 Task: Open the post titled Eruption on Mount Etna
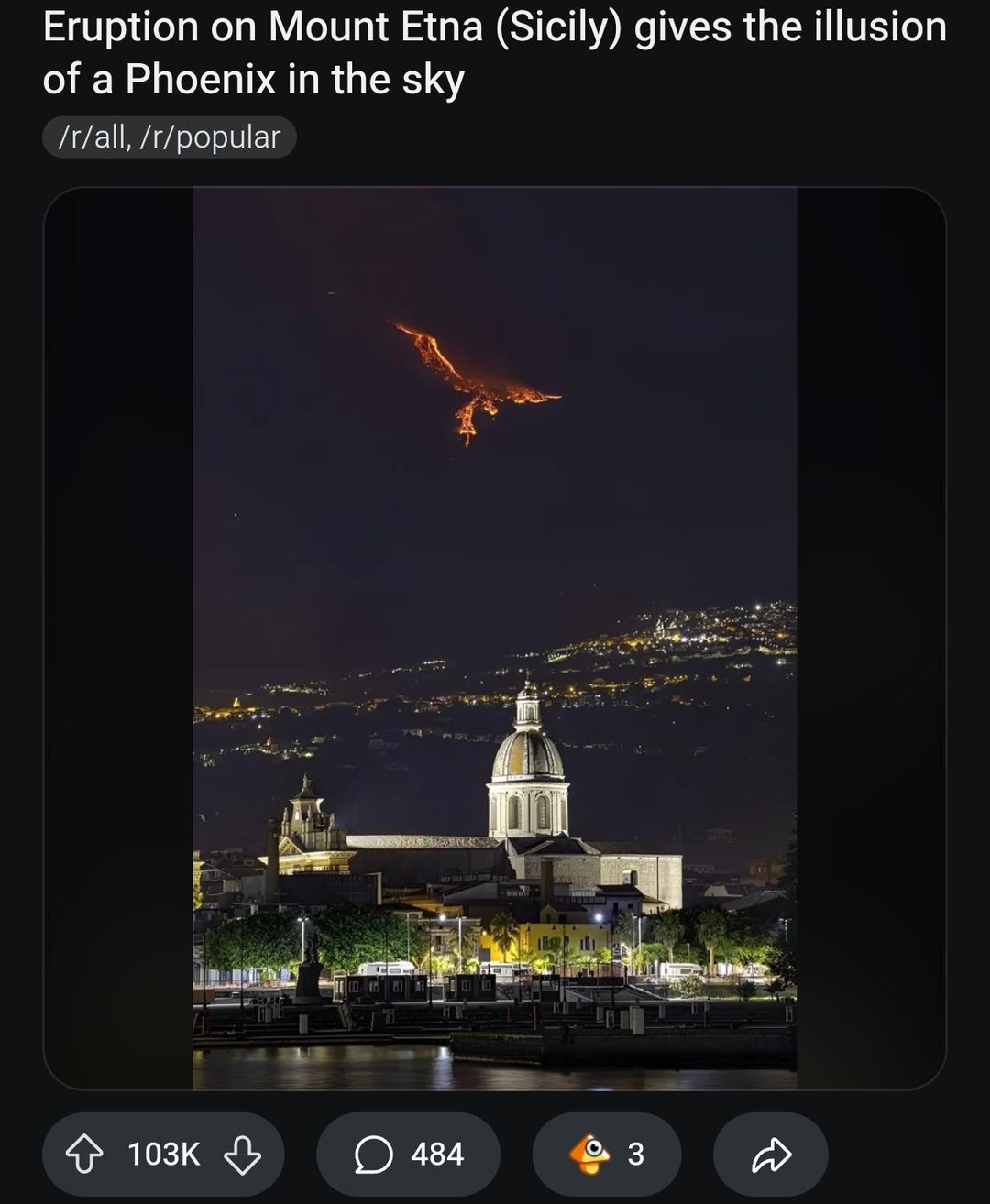pyautogui.click(x=494, y=53)
